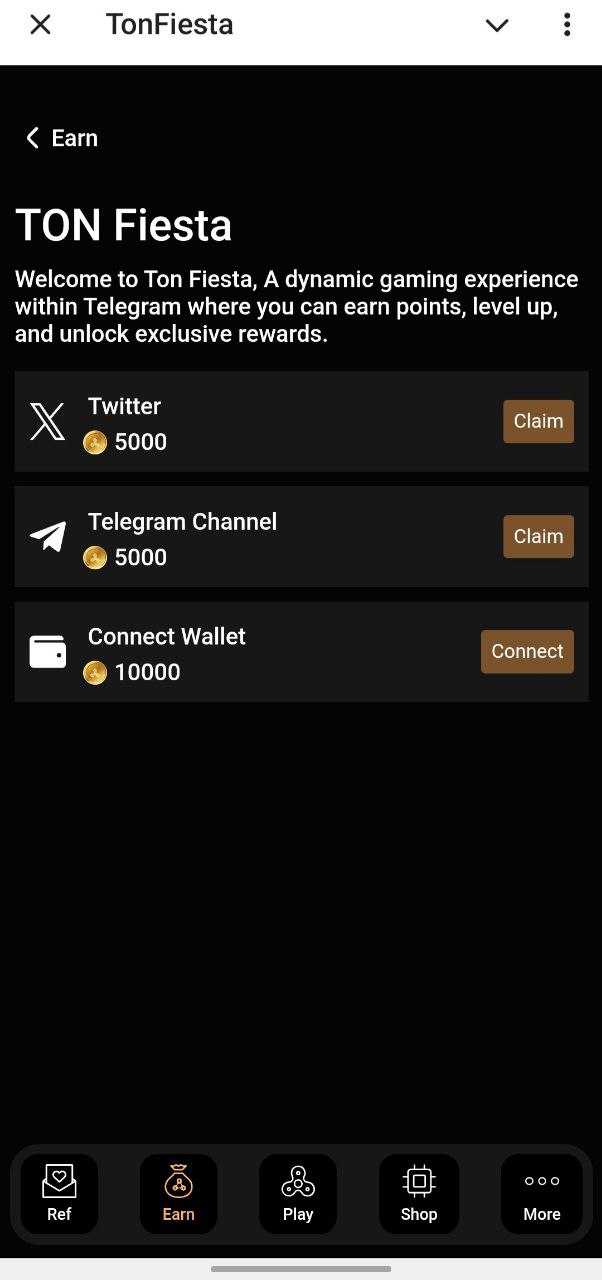Go to the Shop tab
Screen dimensions: 602x1280
[x=419, y=1194]
